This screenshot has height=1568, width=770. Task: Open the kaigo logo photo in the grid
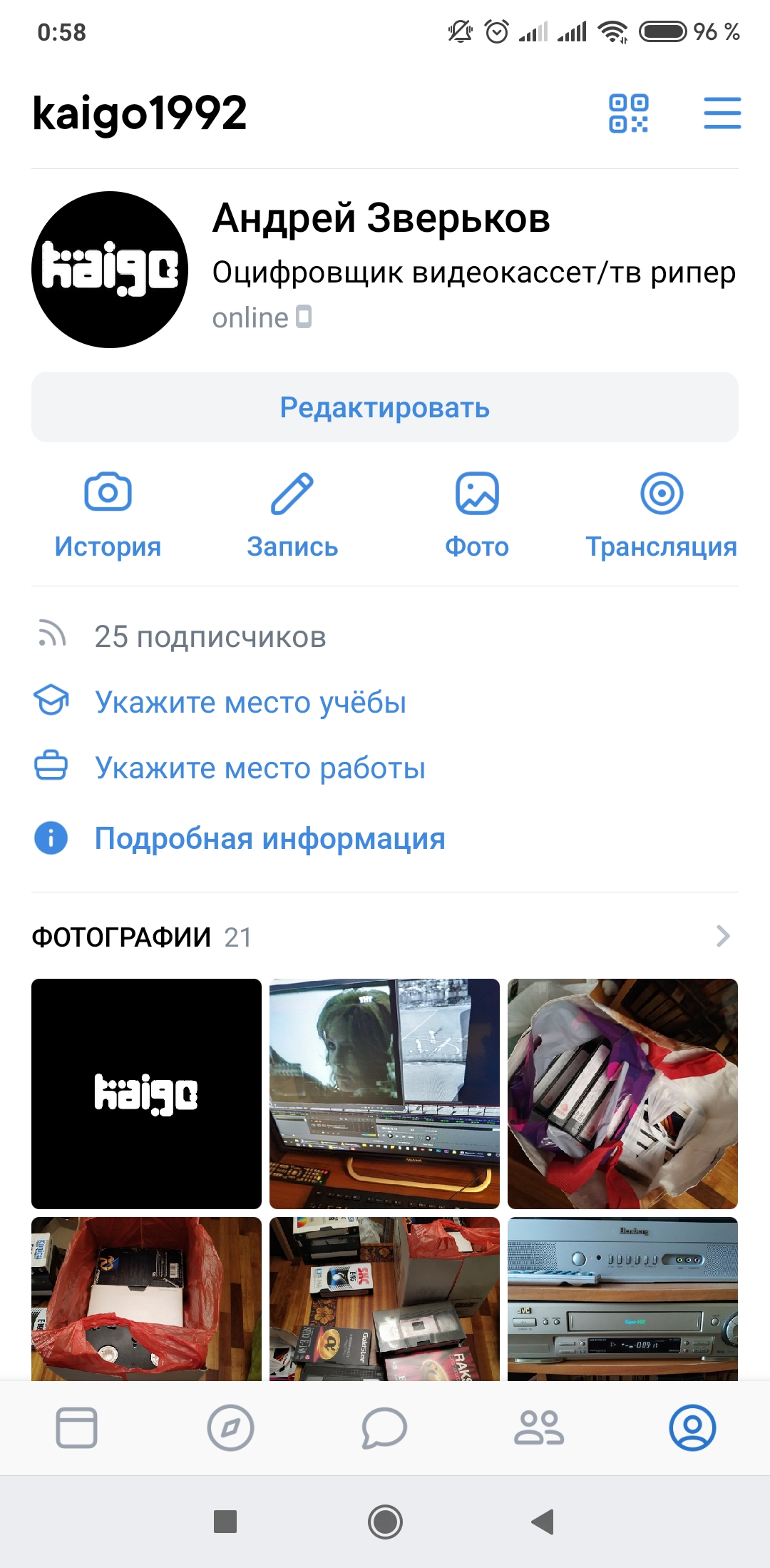(x=146, y=1094)
